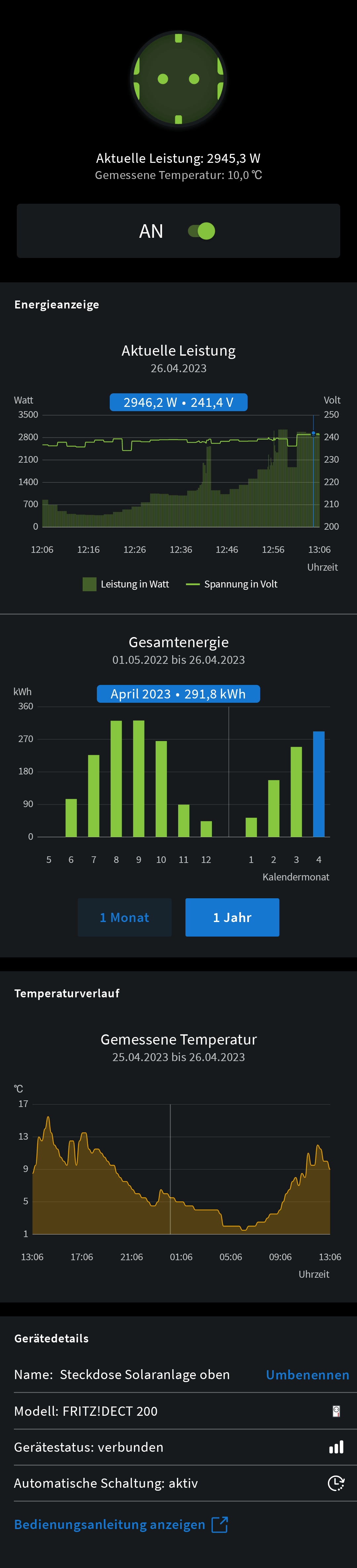Open the Automatische Schaltung timer icon
The image size is (357, 1568).
[x=336, y=1483]
